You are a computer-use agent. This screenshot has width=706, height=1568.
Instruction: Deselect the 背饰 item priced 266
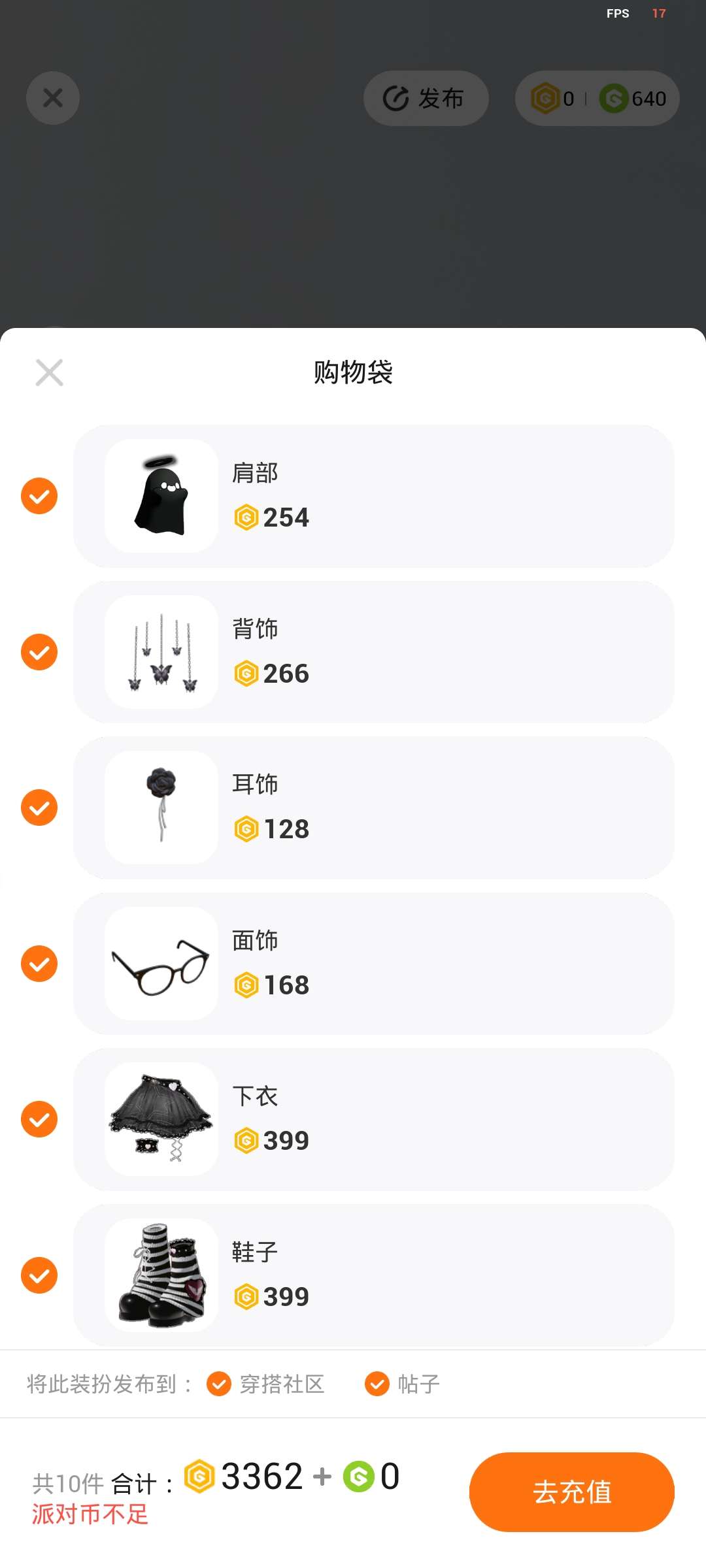(x=39, y=652)
